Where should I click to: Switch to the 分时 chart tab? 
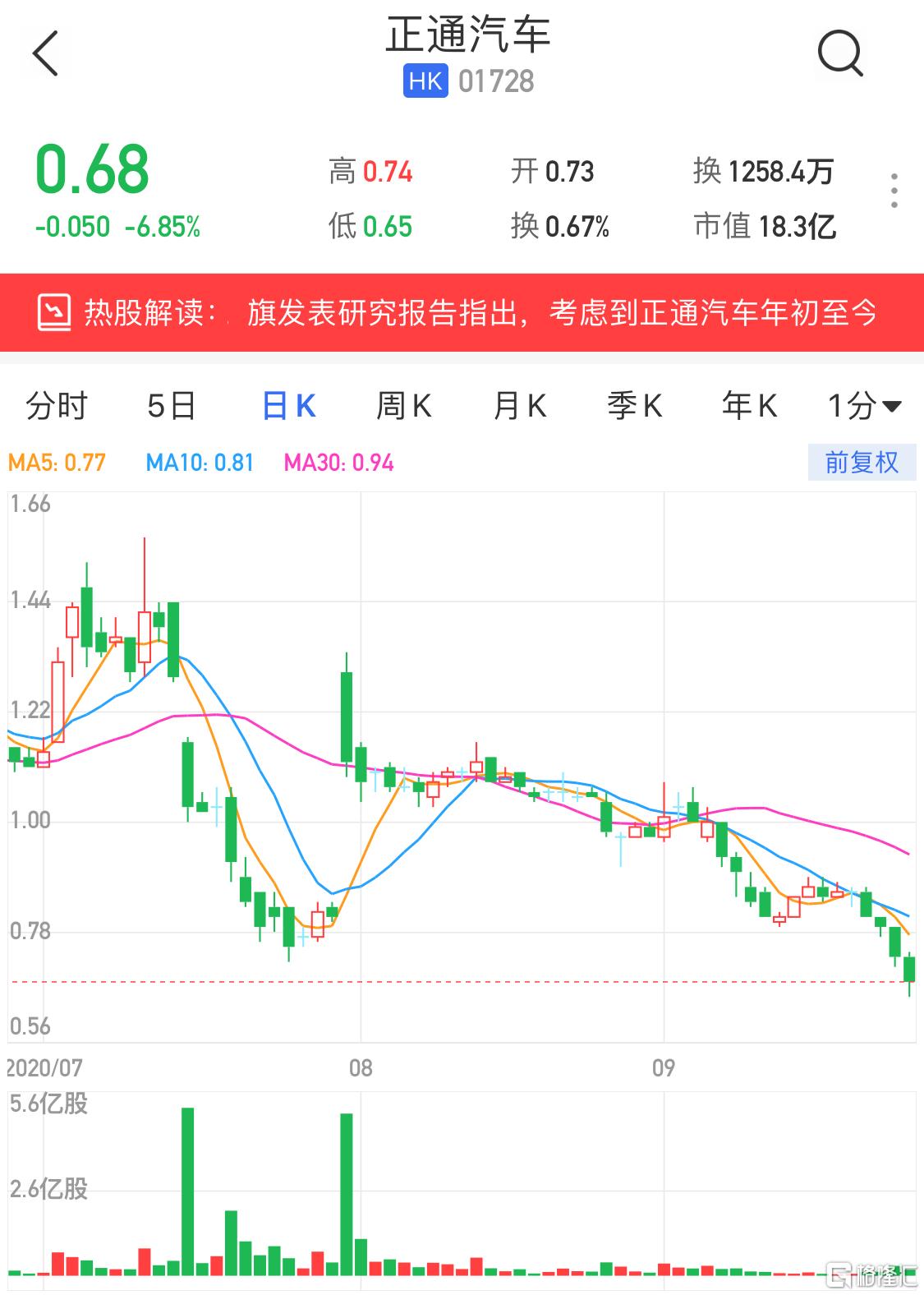tap(57, 406)
